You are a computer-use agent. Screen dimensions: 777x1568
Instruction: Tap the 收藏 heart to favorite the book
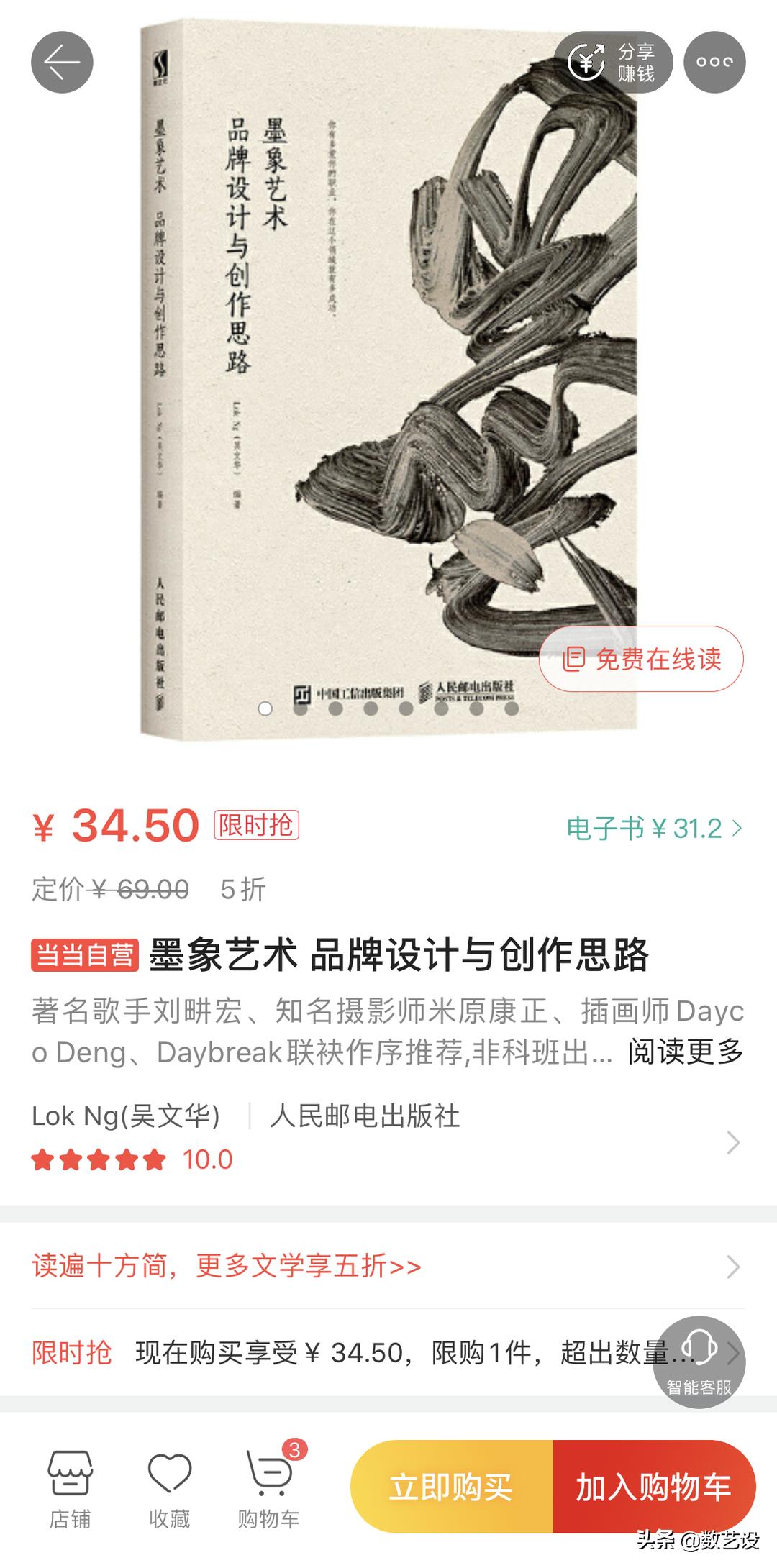[x=170, y=1489]
